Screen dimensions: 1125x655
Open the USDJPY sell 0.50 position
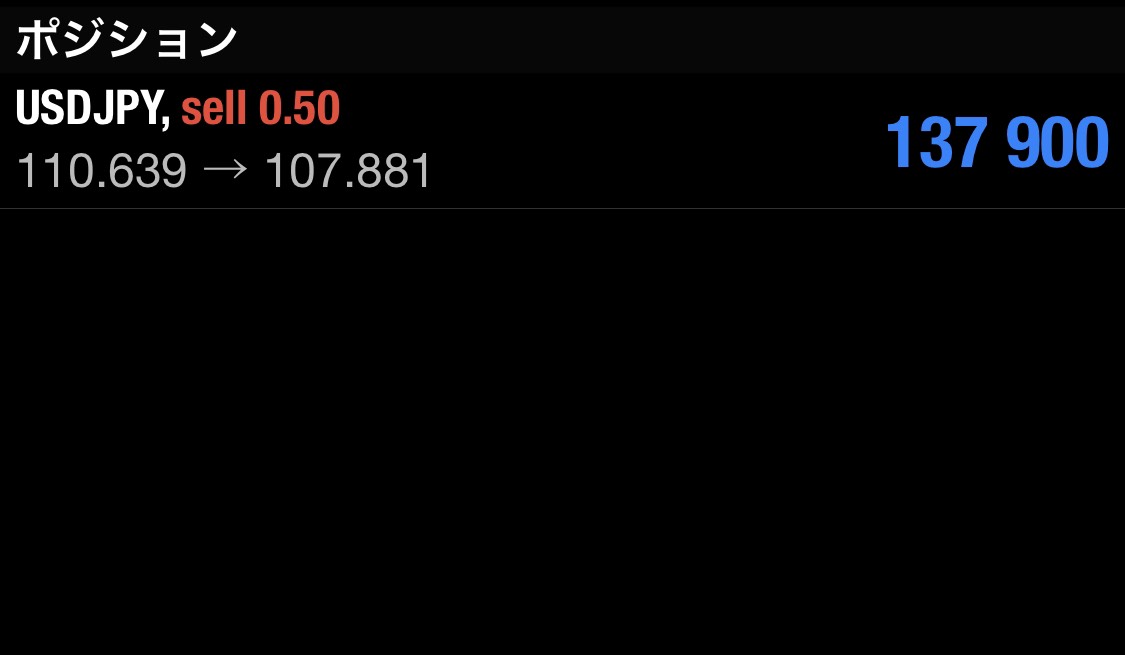(x=560, y=141)
